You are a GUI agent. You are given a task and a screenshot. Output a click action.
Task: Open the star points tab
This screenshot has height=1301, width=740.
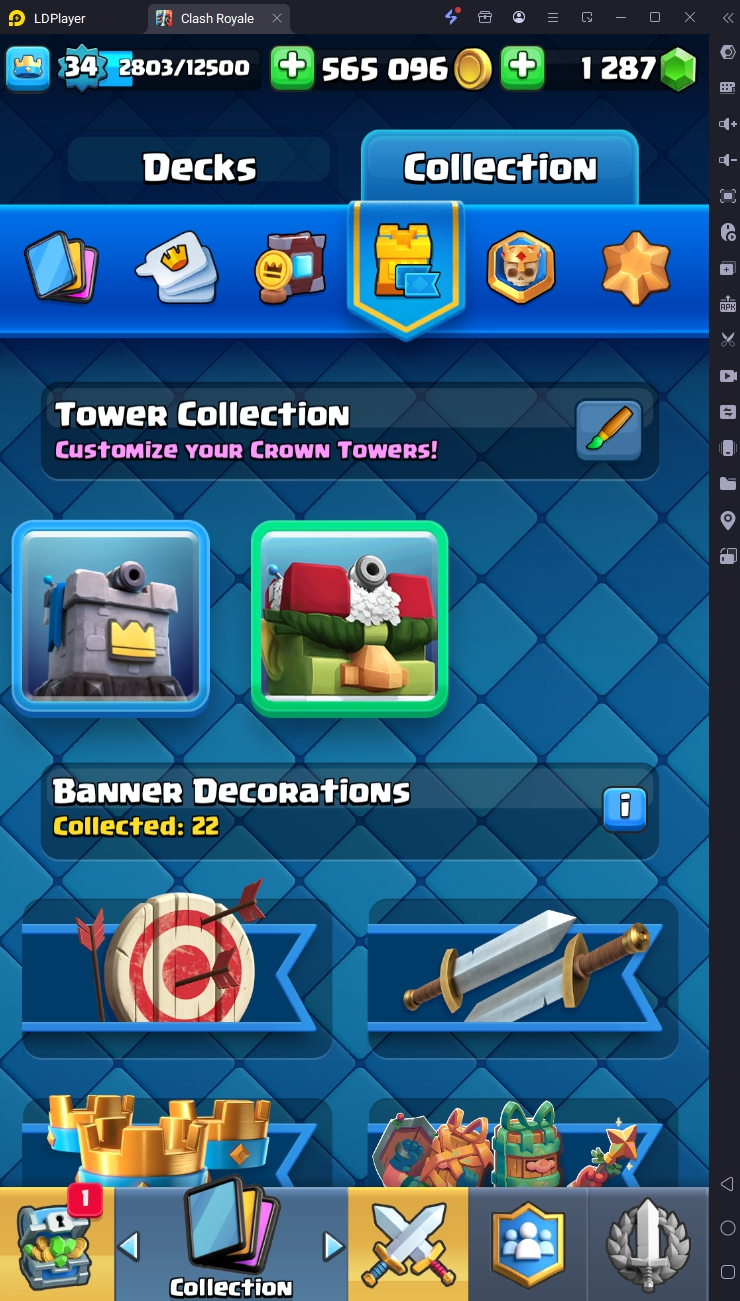pos(635,267)
